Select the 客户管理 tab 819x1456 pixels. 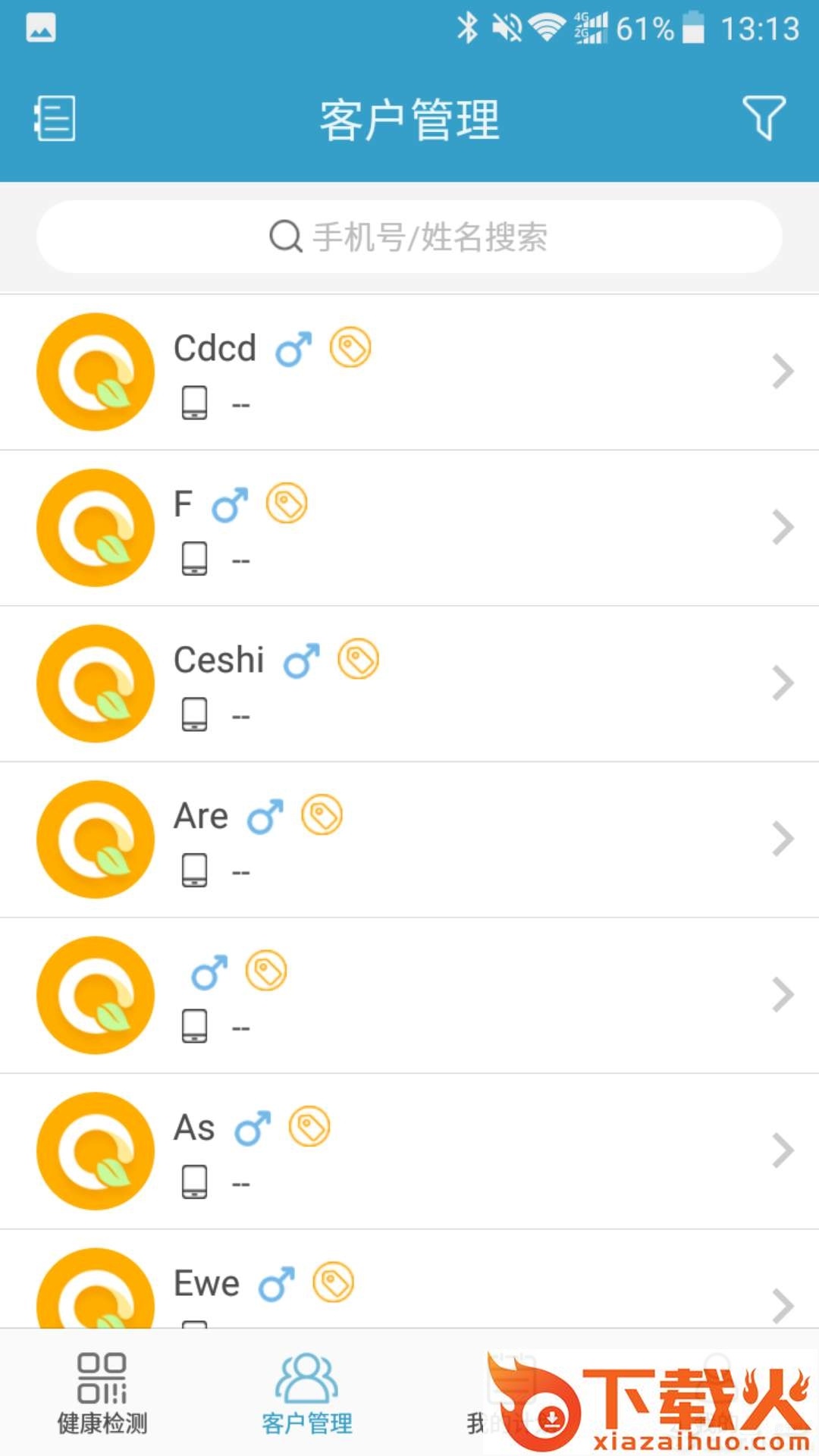point(307,1394)
